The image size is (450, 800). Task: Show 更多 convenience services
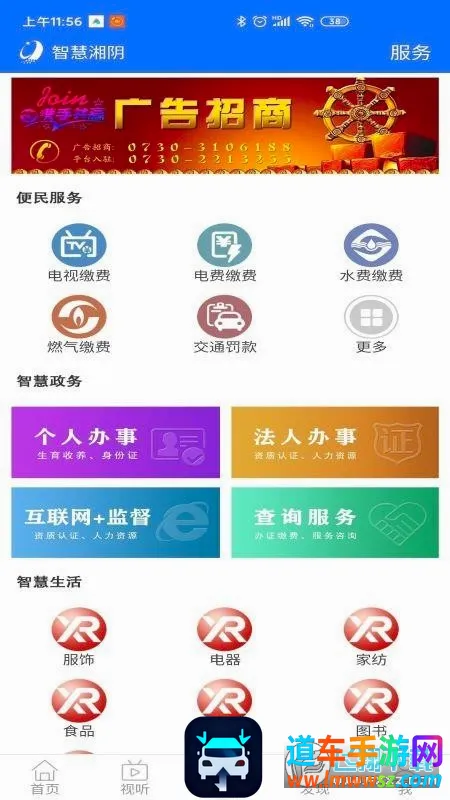tap(371, 324)
